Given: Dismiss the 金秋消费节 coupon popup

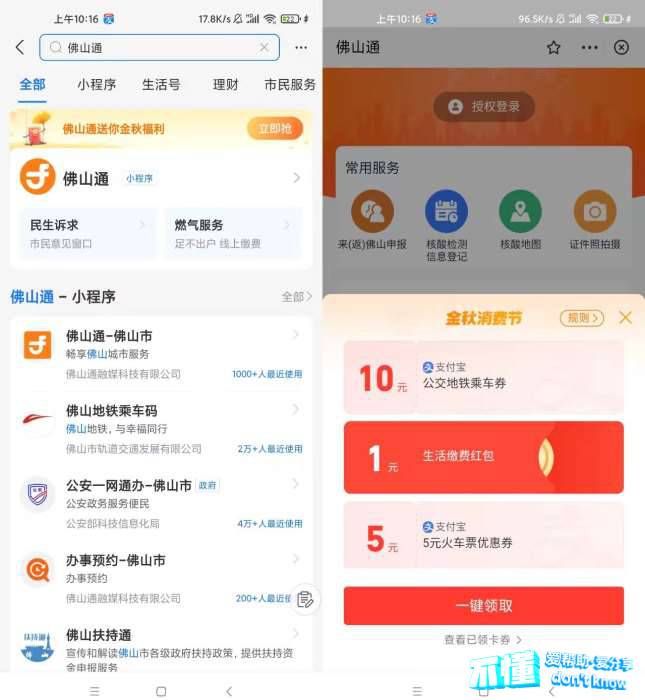Looking at the screenshot, I should pyautogui.click(x=625, y=318).
